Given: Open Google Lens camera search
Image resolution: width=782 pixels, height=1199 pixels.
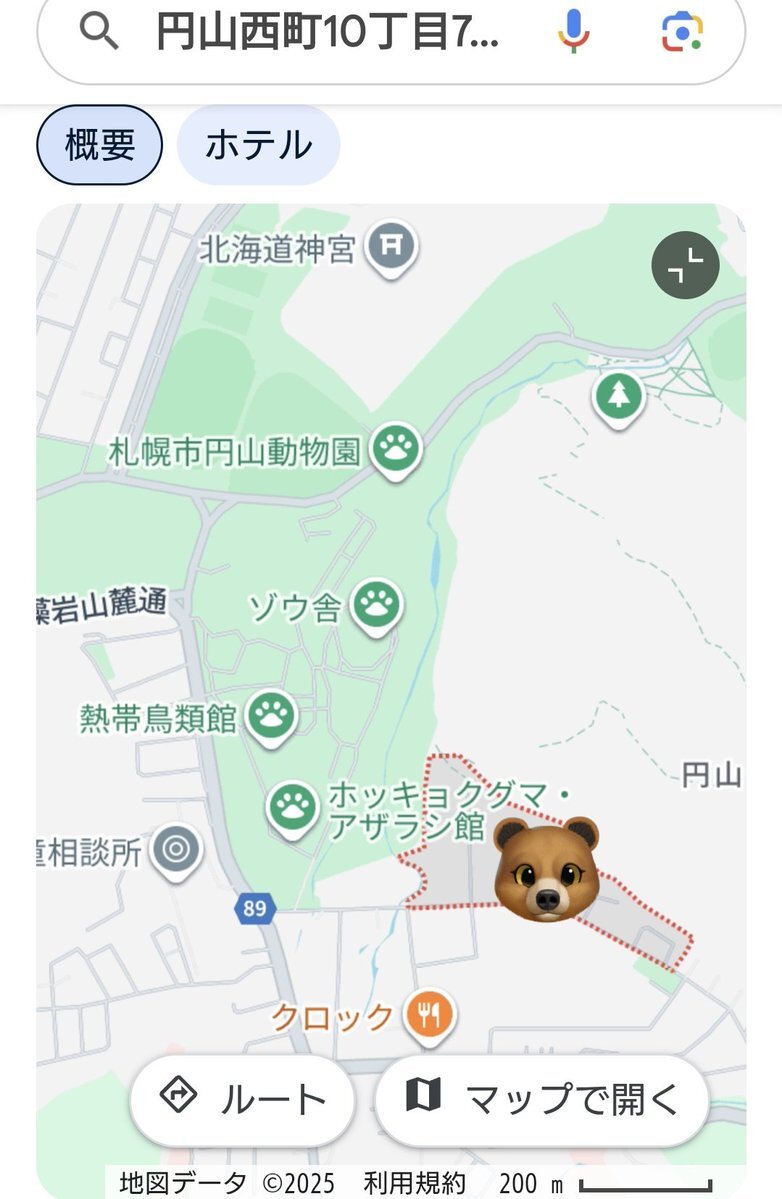Looking at the screenshot, I should pyautogui.click(x=682, y=32).
